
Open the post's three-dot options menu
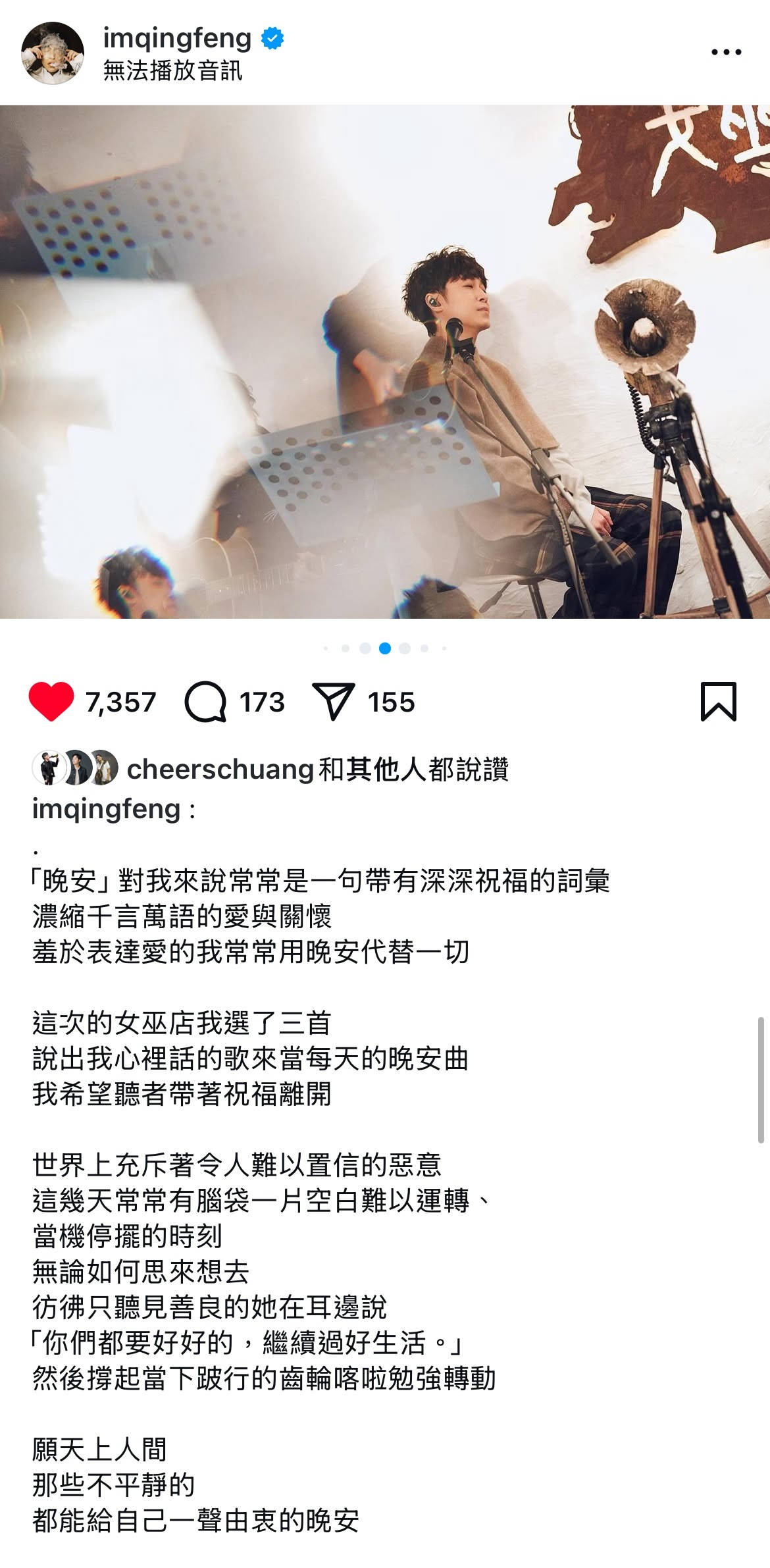[x=726, y=52]
